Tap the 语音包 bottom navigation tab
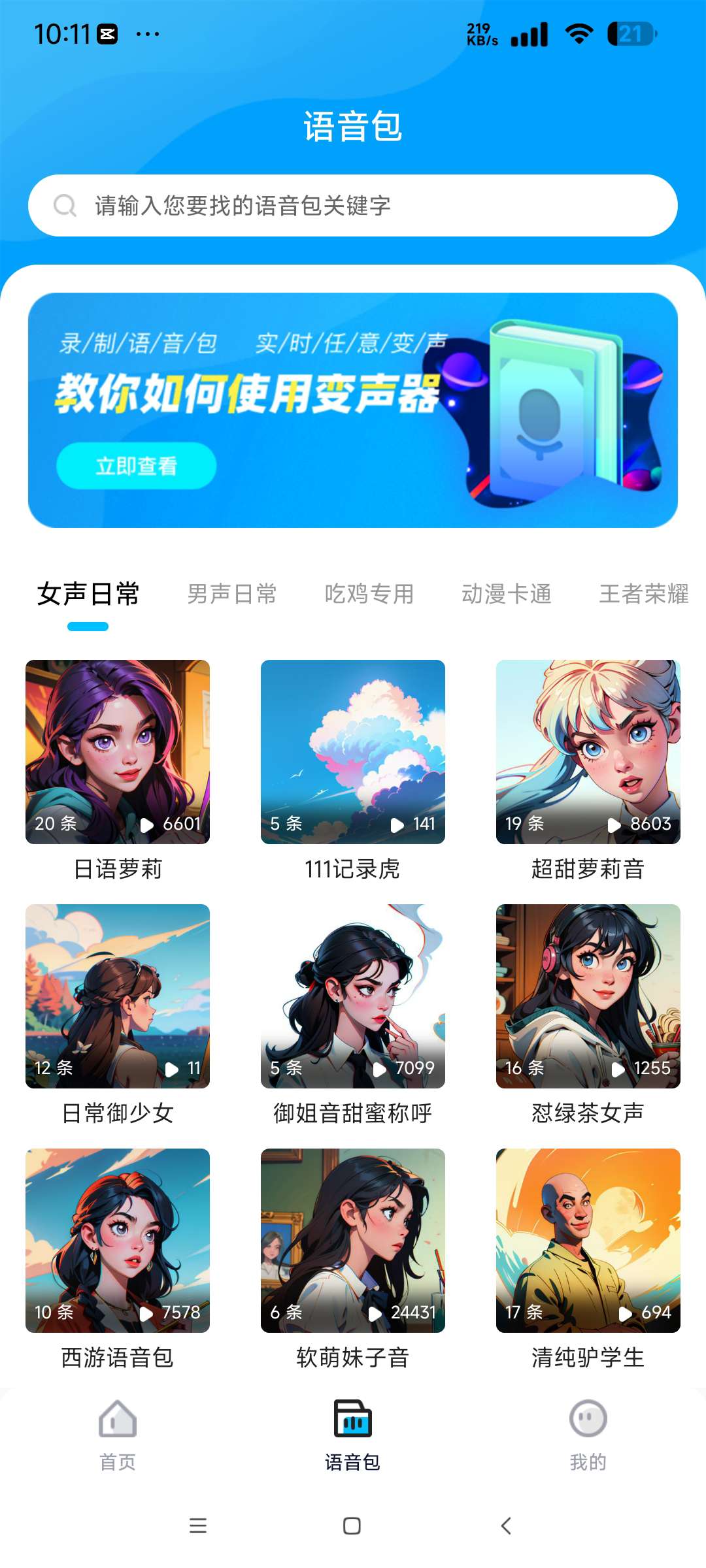Viewport: 706px width, 1568px height. click(353, 1434)
